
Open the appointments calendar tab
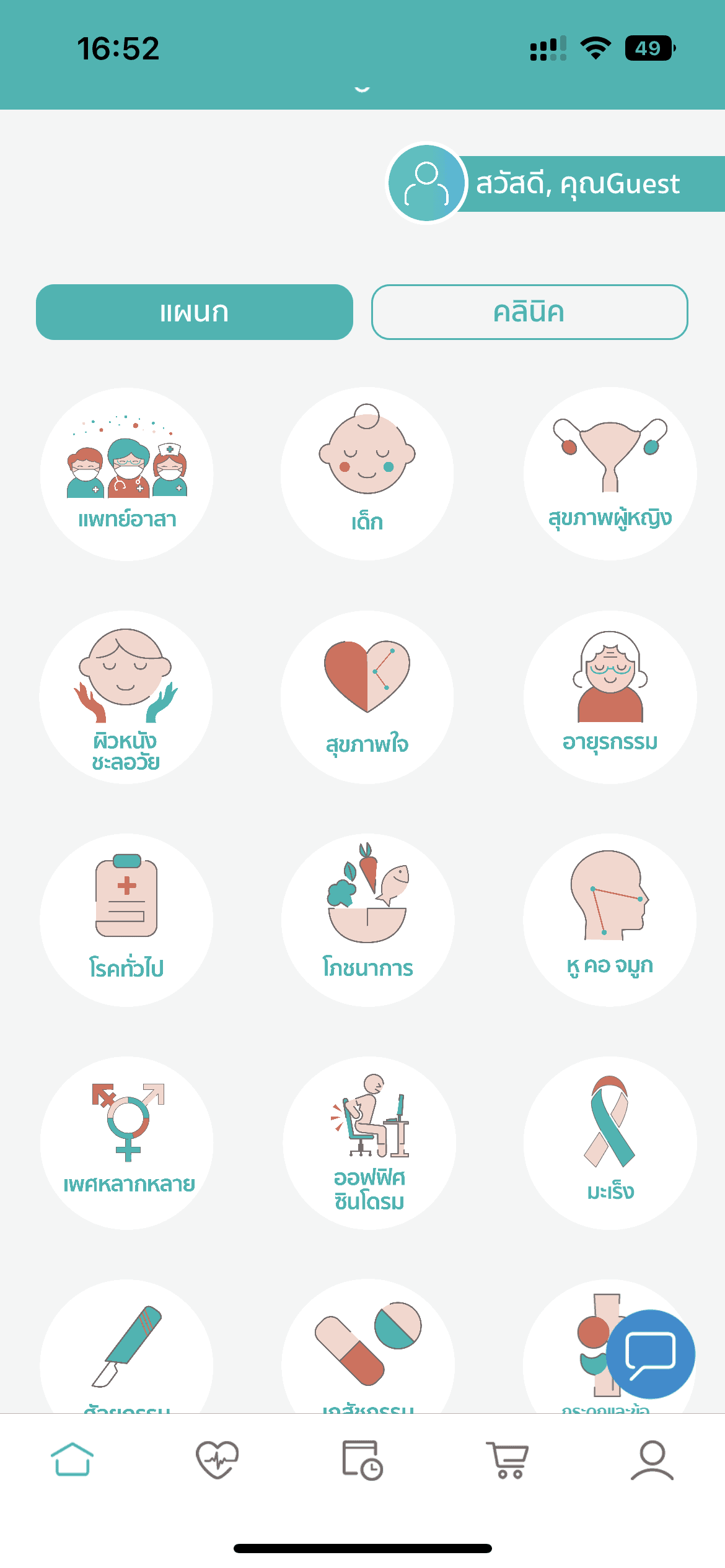(362, 1460)
